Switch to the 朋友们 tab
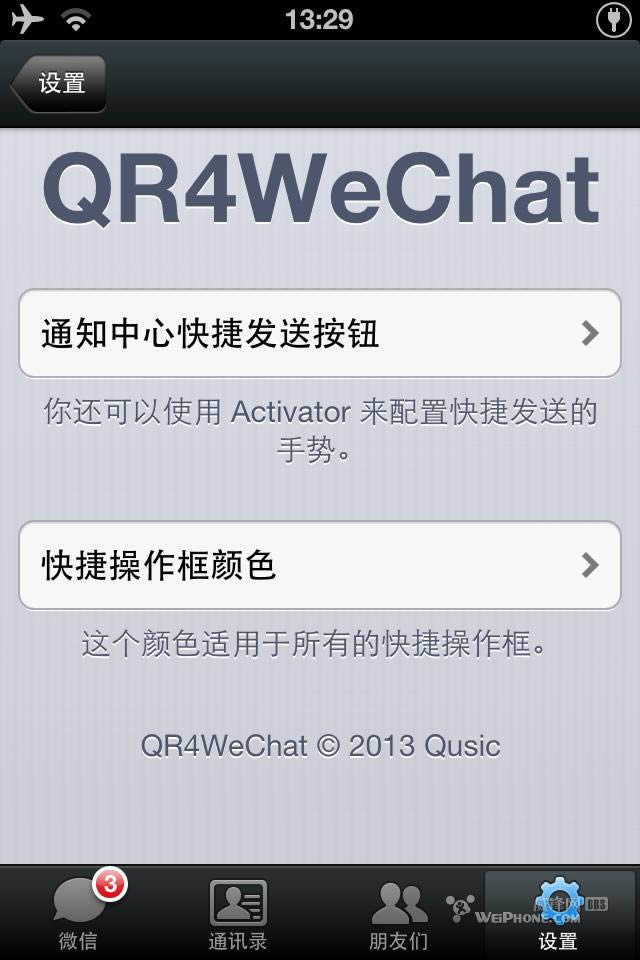Screen dimensions: 640x960 tap(399, 913)
